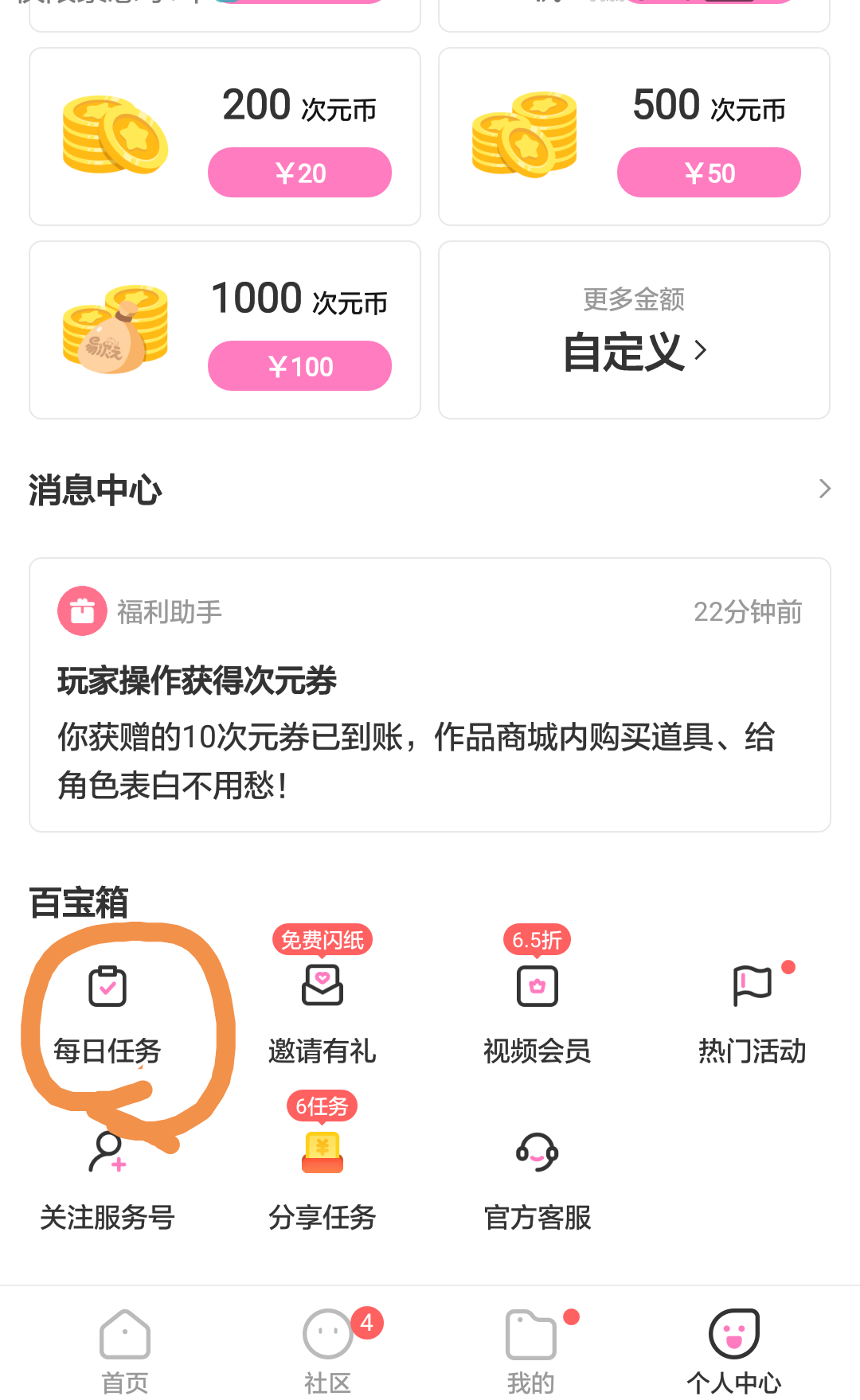Select the 500 次元币 purchase option
Image resolution: width=860 pixels, height=1400 pixels.
tap(634, 135)
